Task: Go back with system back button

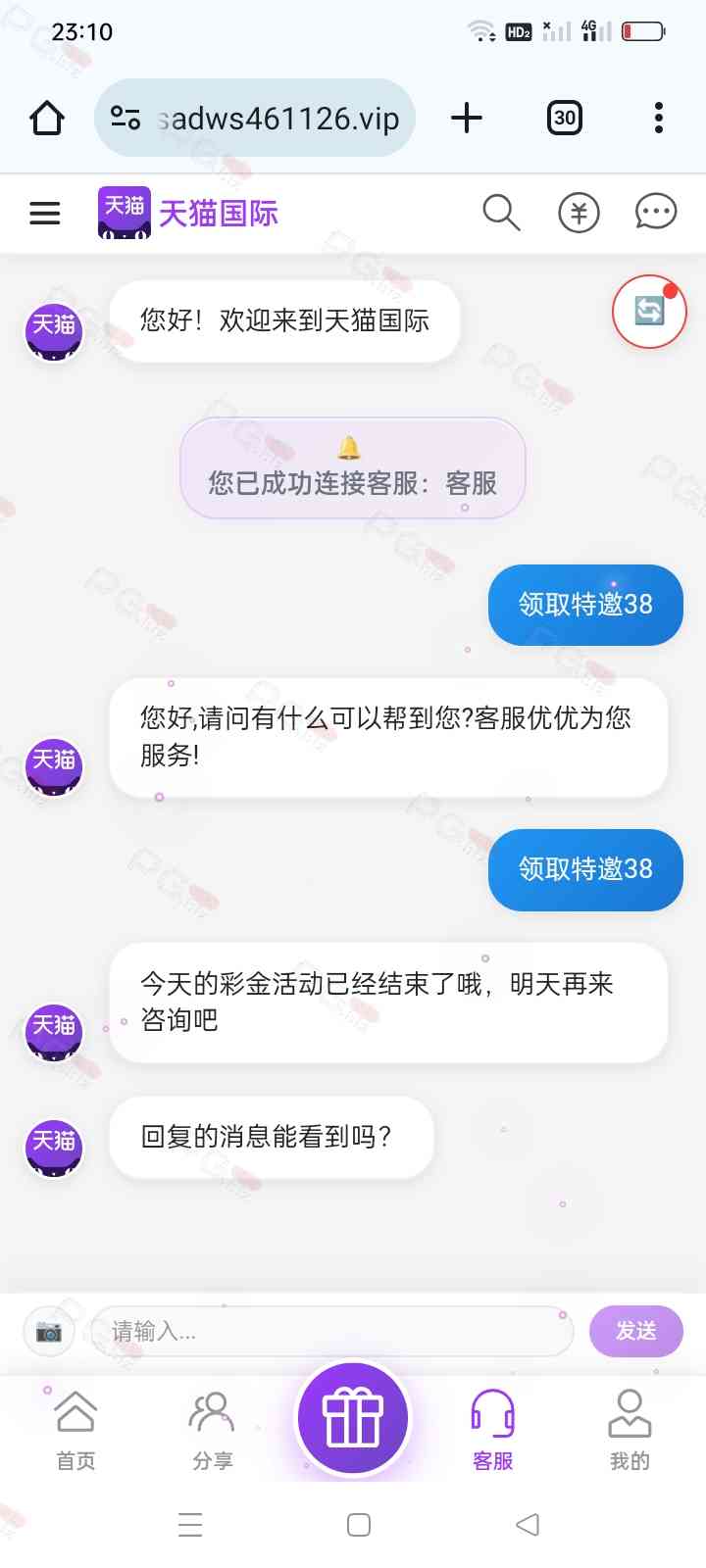Action: [528, 1524]
